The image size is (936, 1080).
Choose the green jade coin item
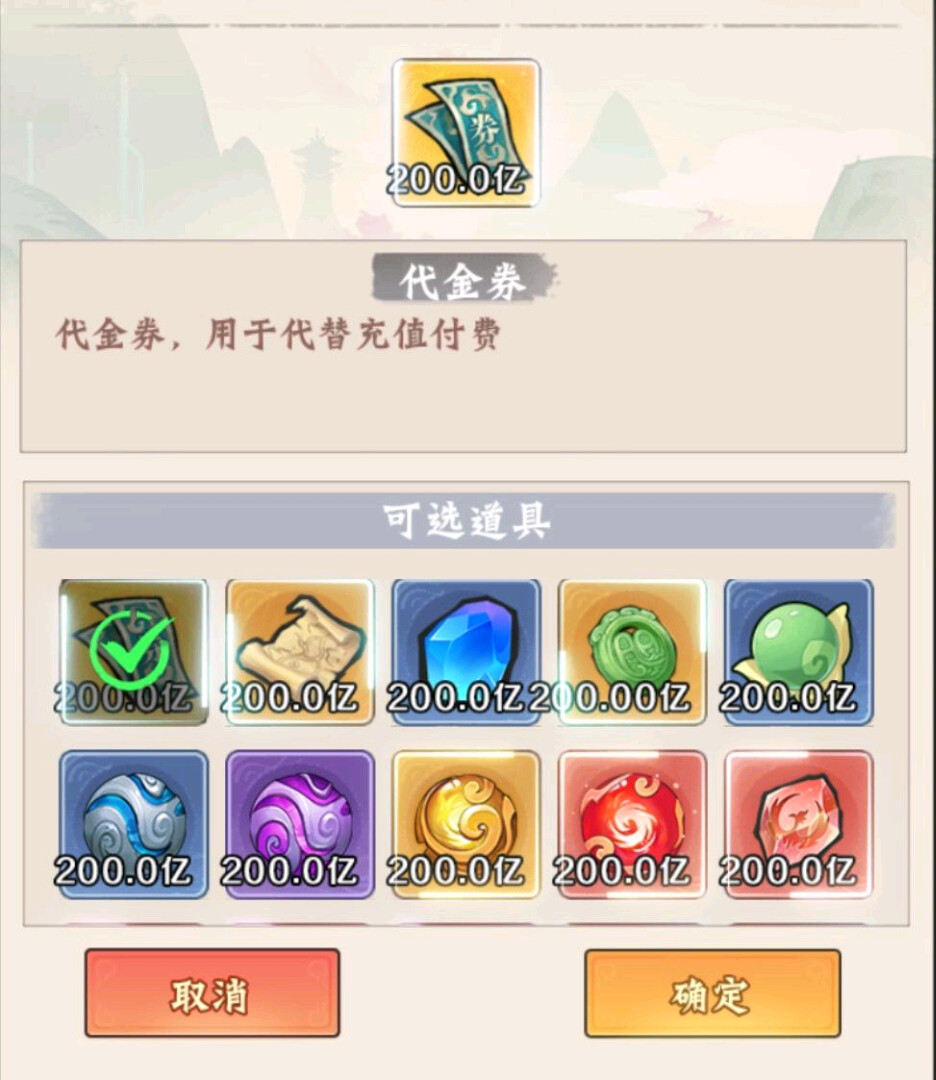pos(632,651)
